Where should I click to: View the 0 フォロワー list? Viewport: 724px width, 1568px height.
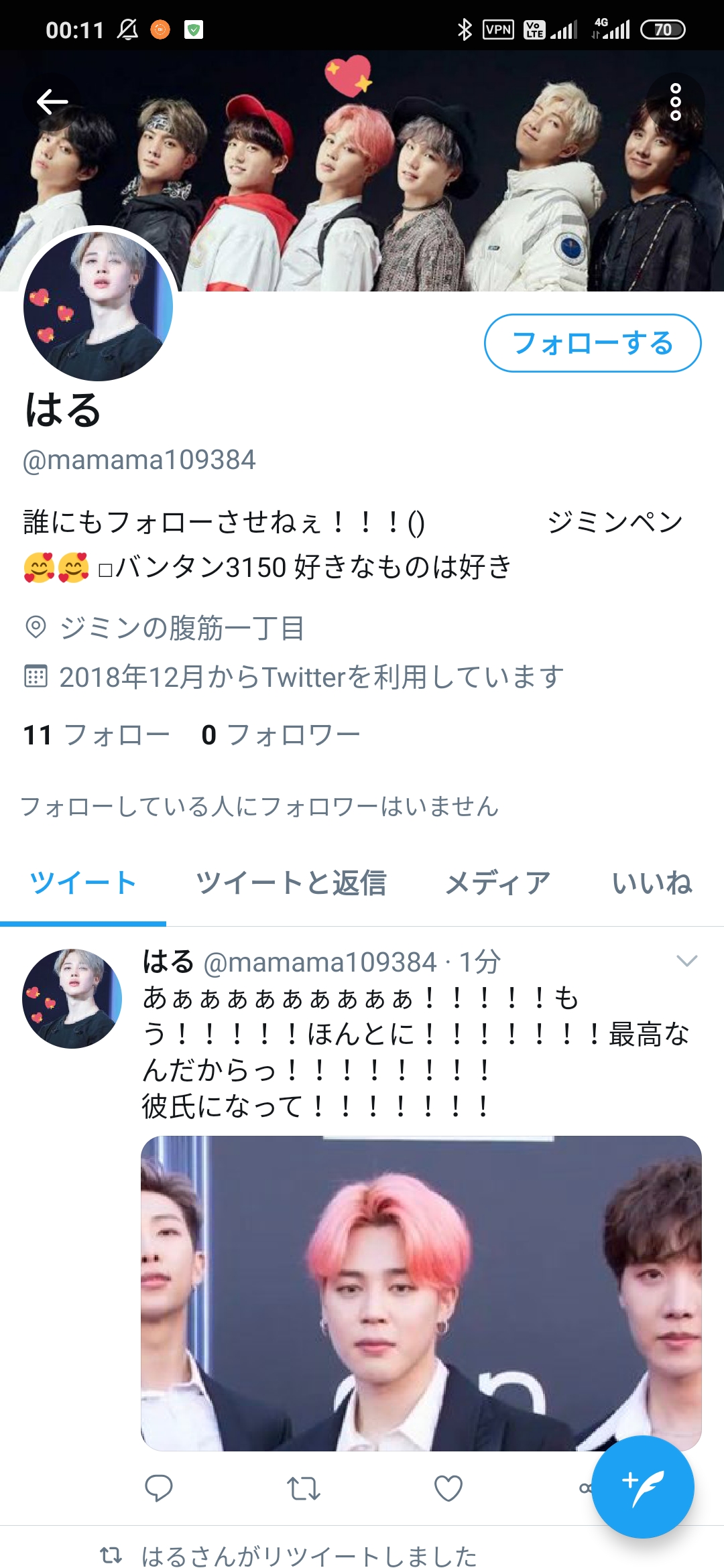click(x=281, y=735)
